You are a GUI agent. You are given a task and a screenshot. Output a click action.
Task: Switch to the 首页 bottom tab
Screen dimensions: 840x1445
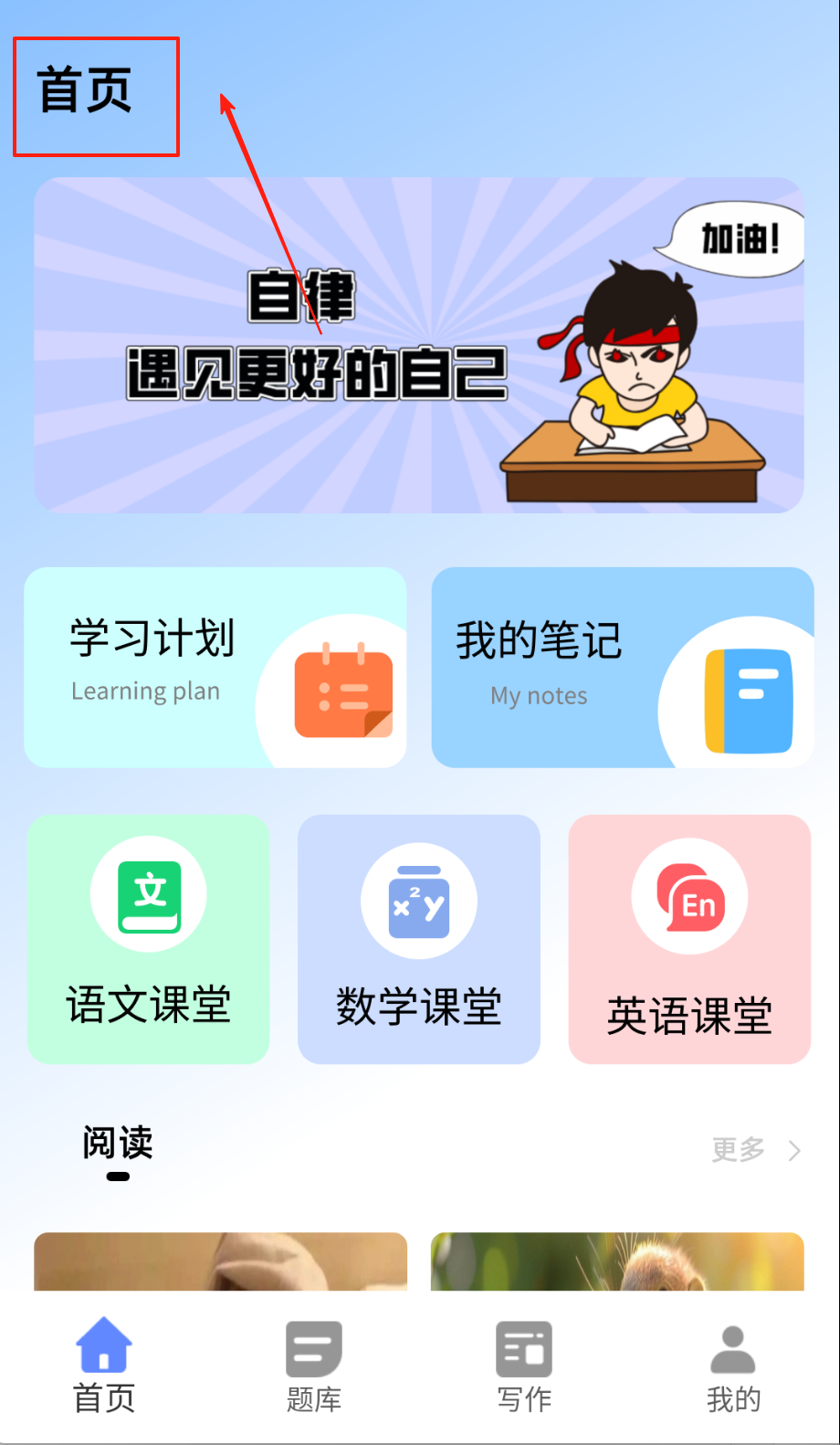(x=104, y=1366)
